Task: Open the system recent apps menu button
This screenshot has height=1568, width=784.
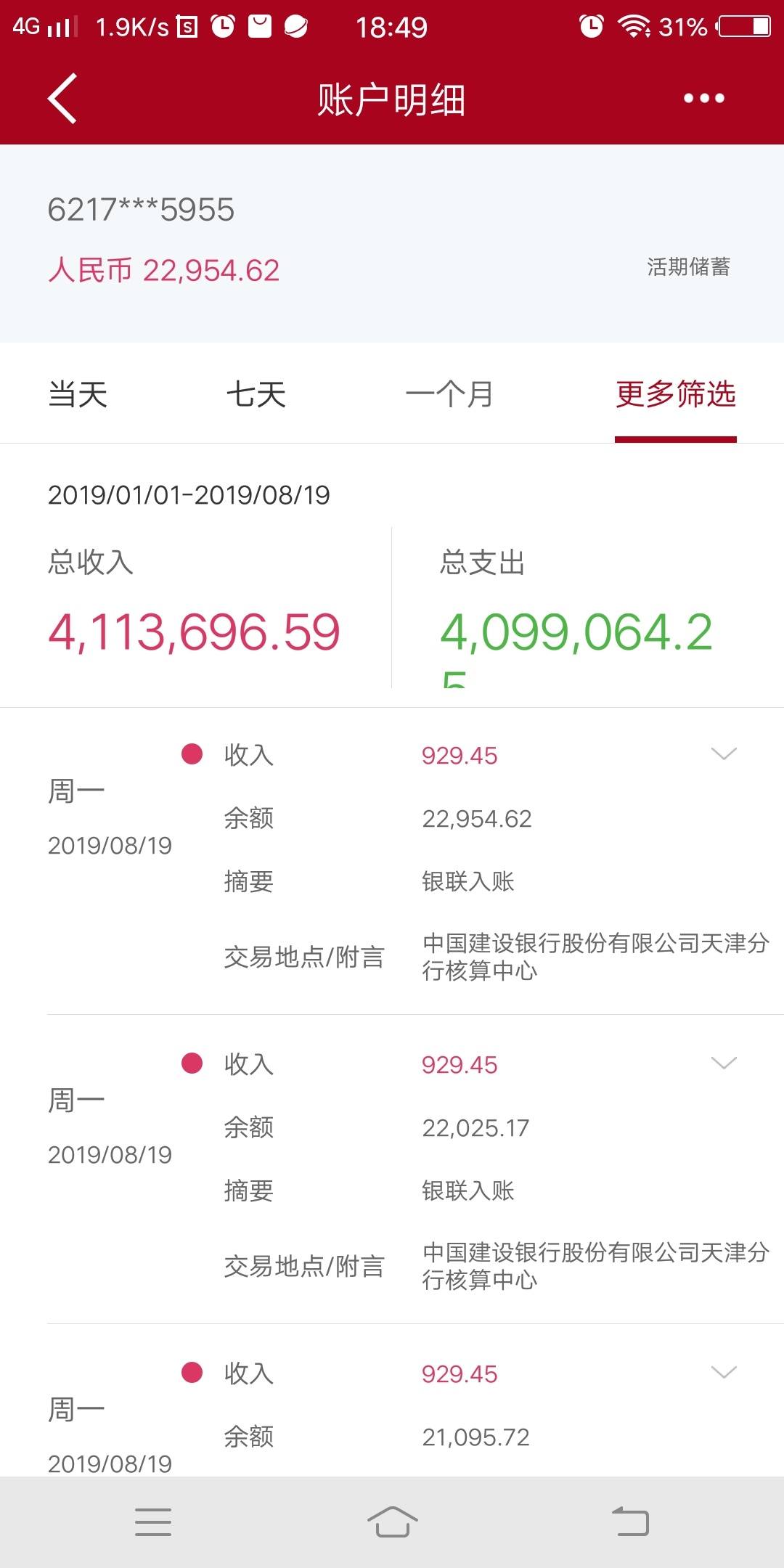Action: [153, 1522]
